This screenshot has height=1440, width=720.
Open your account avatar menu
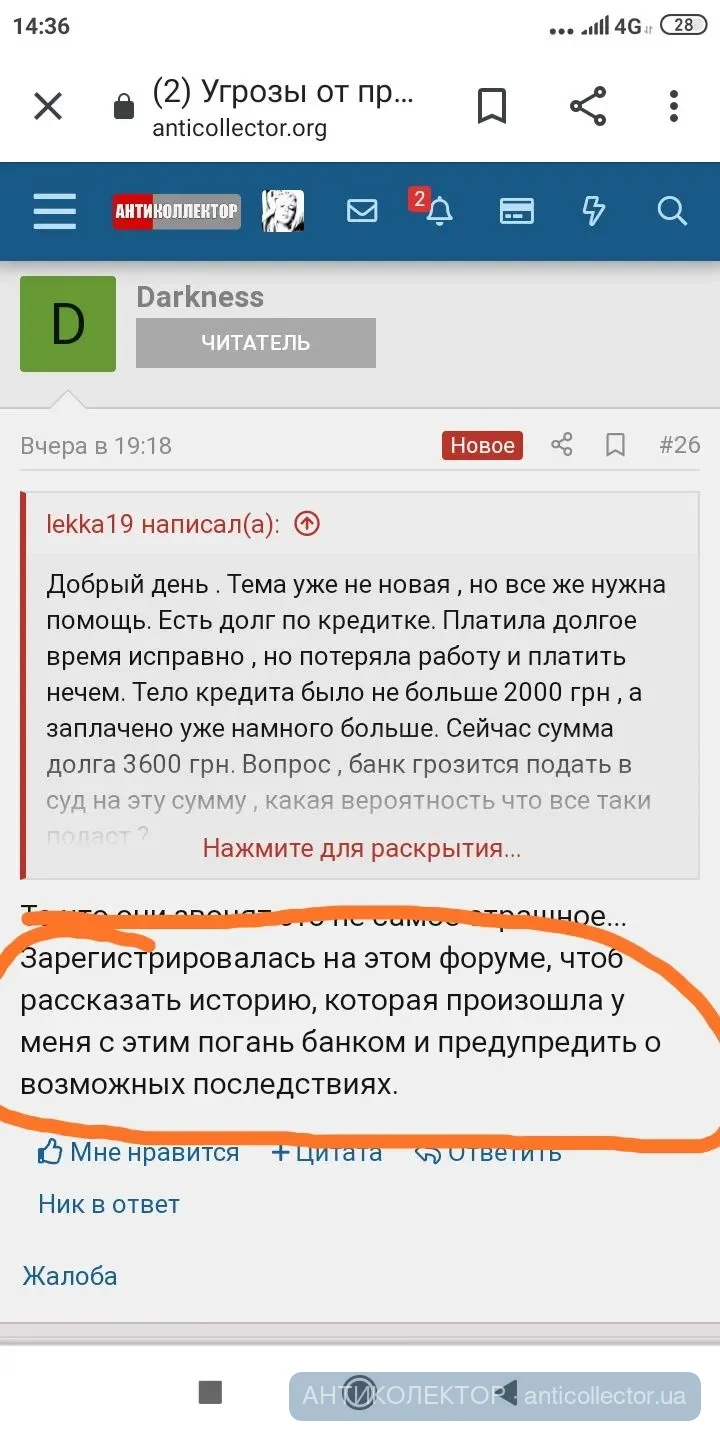click(x=283, y=211)
